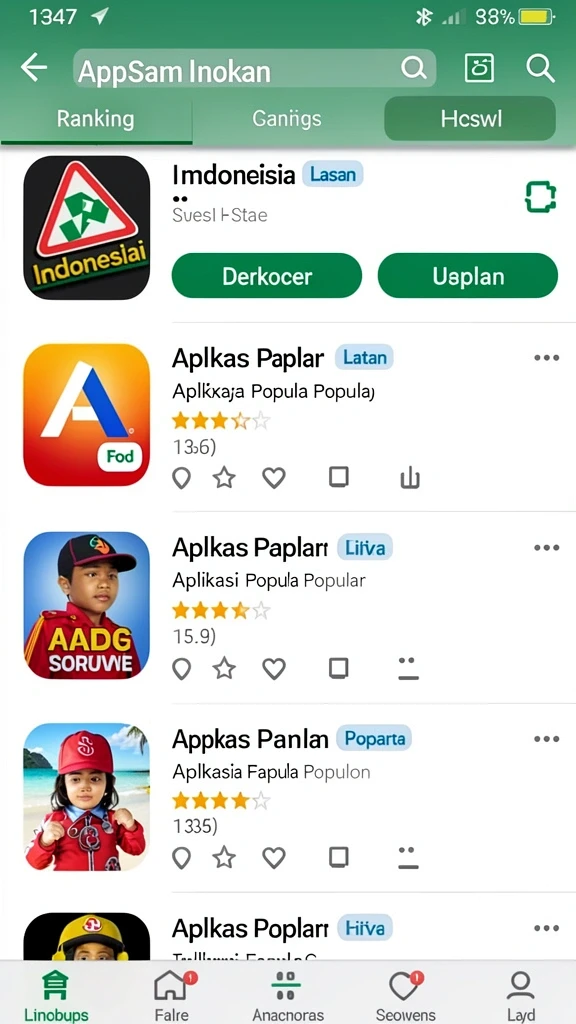Open the app with the orange A icon
This screenshot has width=576, height=1024.
coord(87,415)
